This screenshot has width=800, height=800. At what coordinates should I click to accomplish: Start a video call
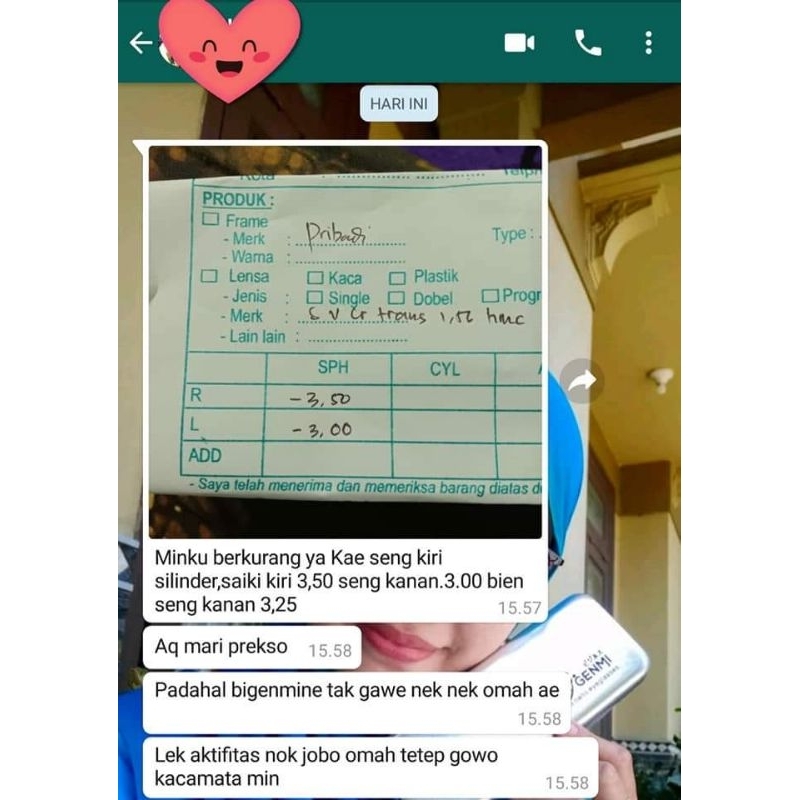(519, 42)
